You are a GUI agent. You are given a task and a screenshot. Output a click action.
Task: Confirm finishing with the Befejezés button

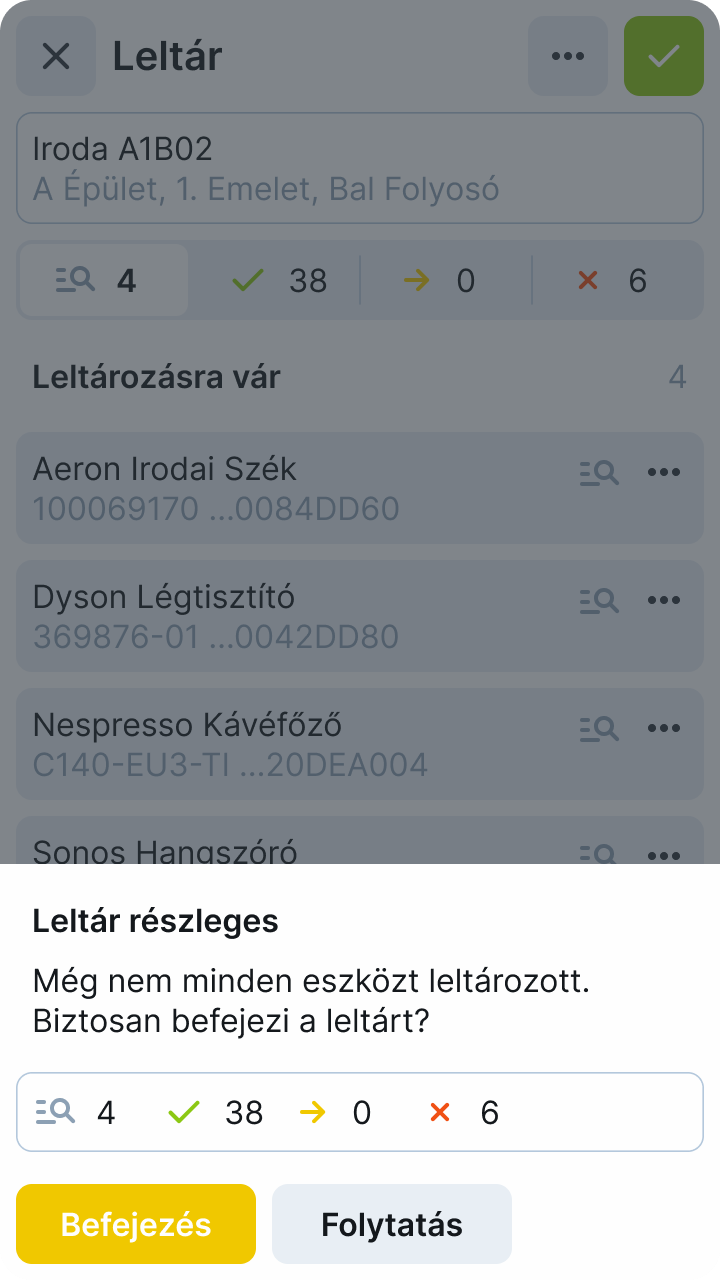[x=136, y=1224]
